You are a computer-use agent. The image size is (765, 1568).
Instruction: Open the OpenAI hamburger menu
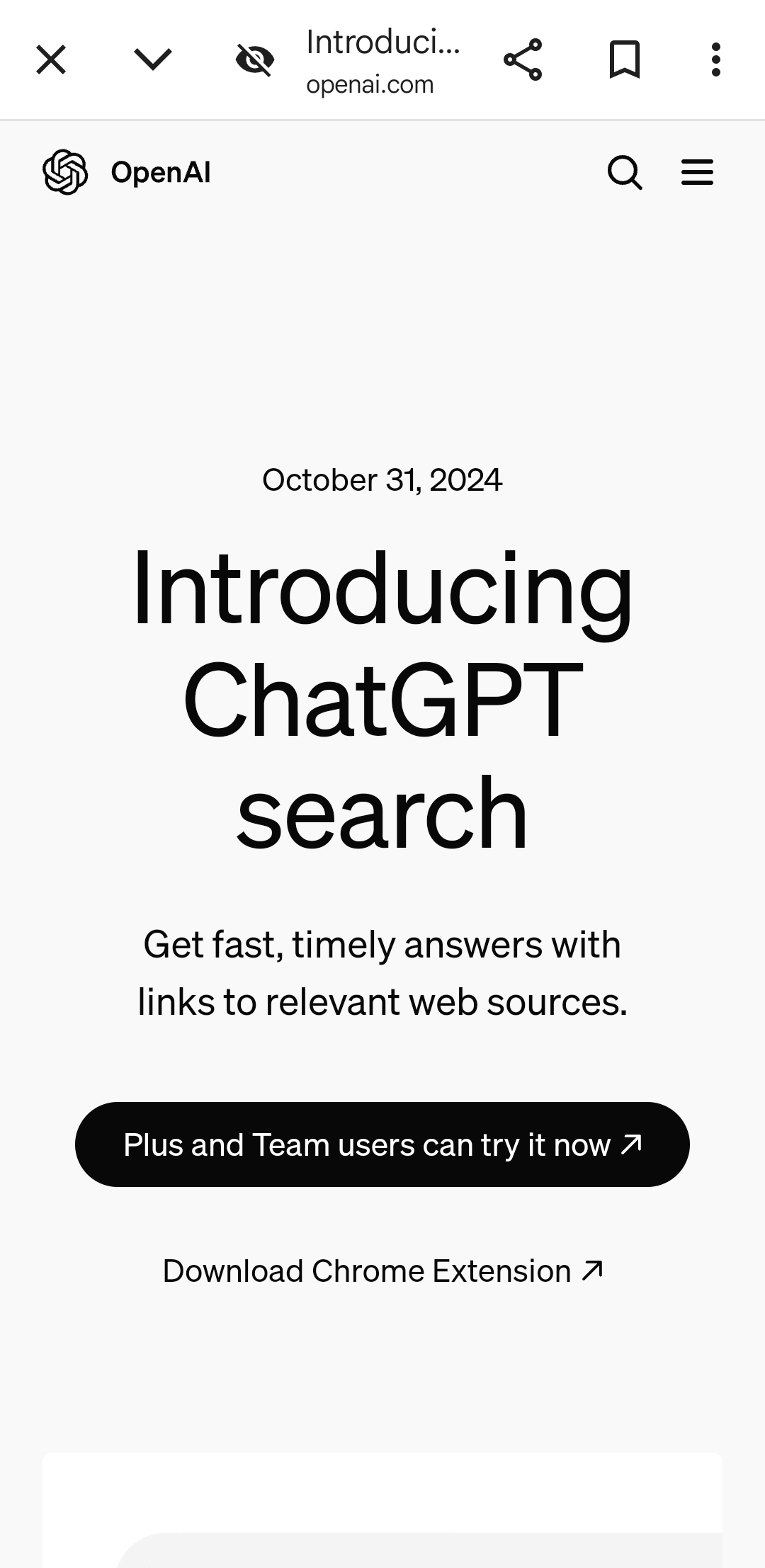[x=697, y=172]
